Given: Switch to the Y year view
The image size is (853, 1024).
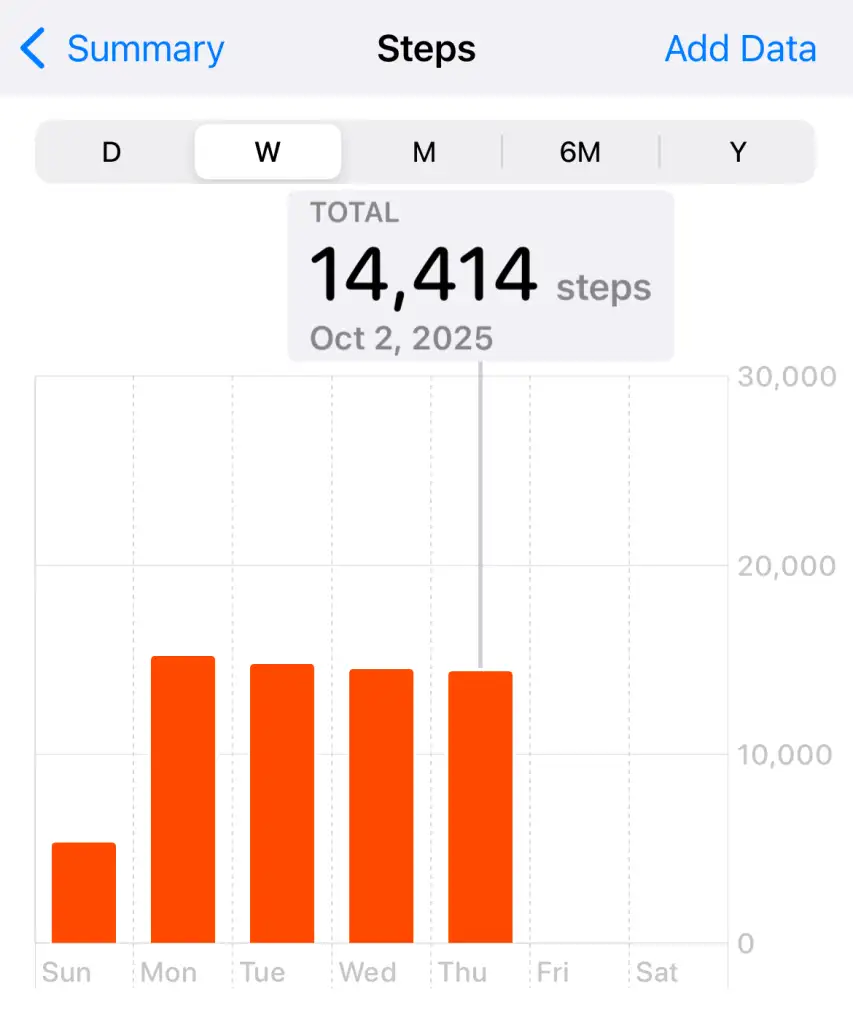Looking at the screenshot, I should [x=738, y=152].
